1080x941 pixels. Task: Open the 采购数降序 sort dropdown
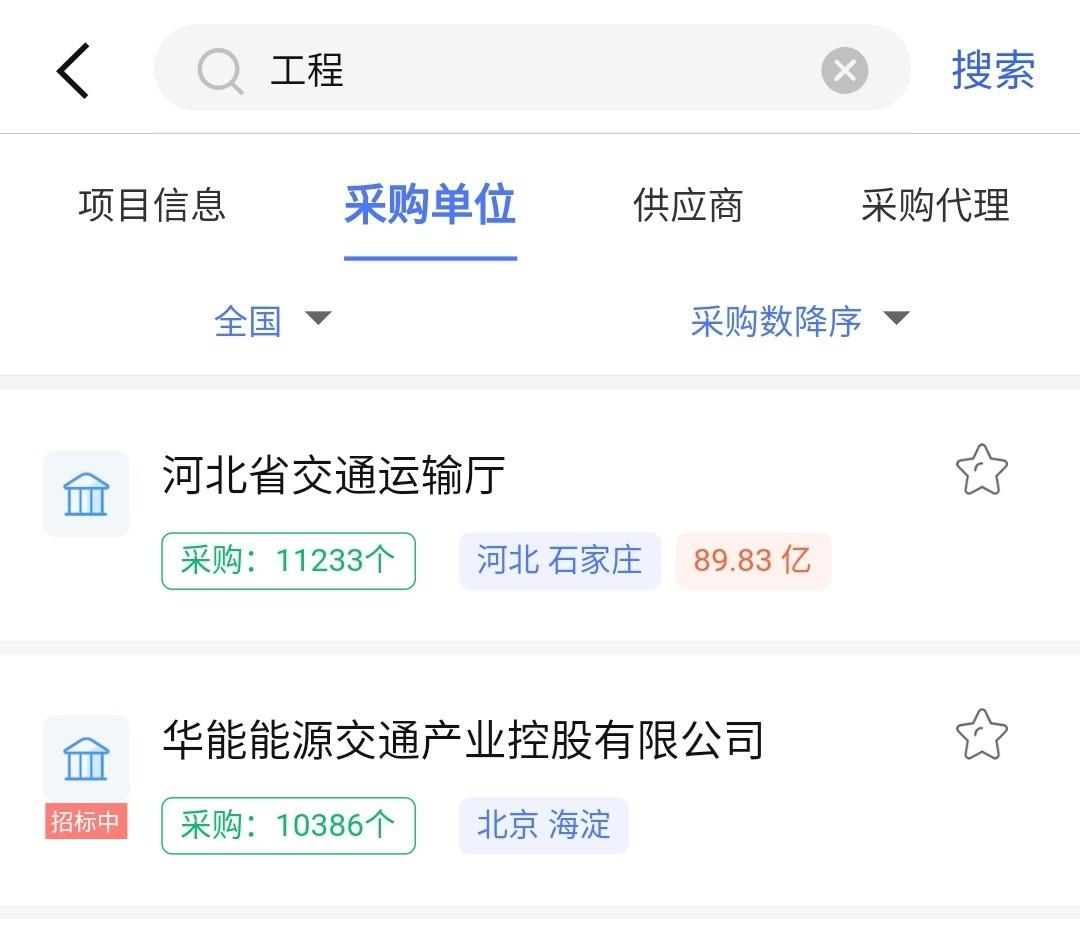[799, 321]
